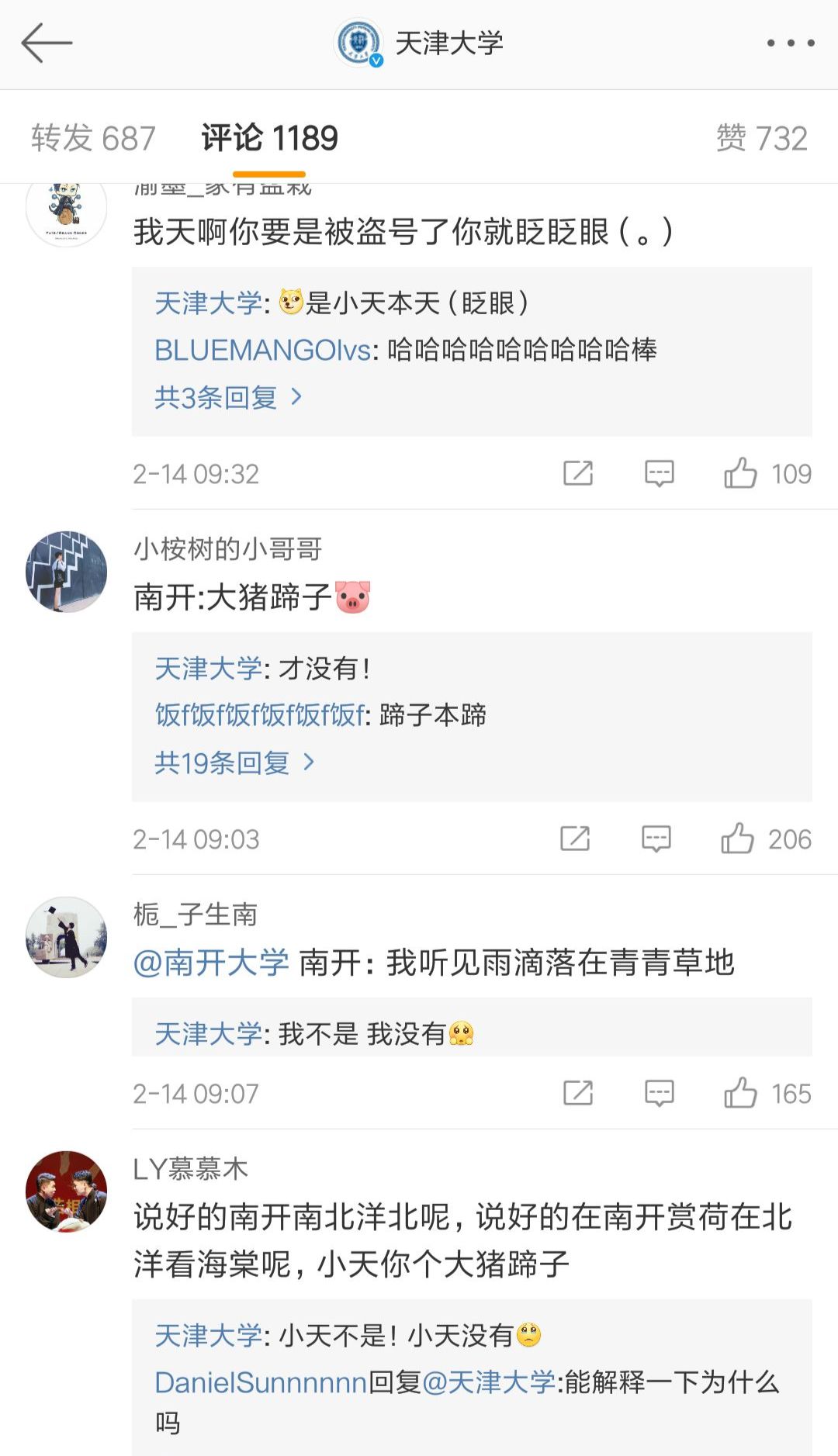Repost 小桉树的小哥哥's comment

pos(574,839)
